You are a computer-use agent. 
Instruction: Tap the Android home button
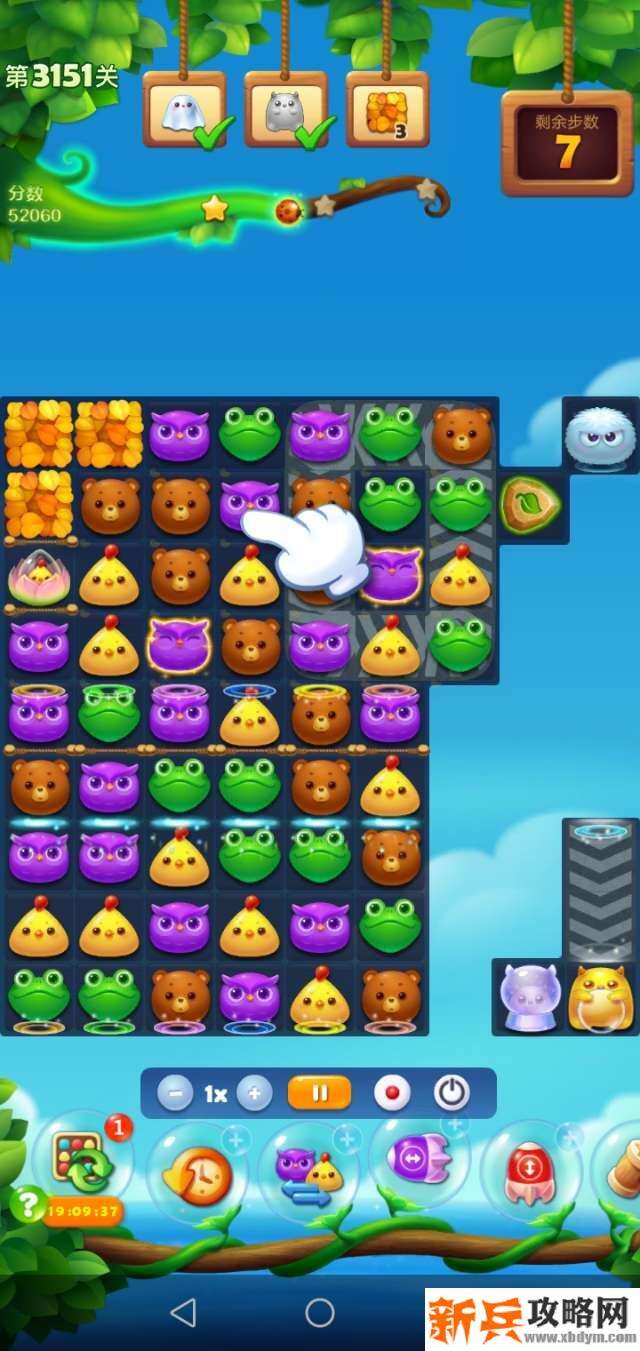(320, 1311)
